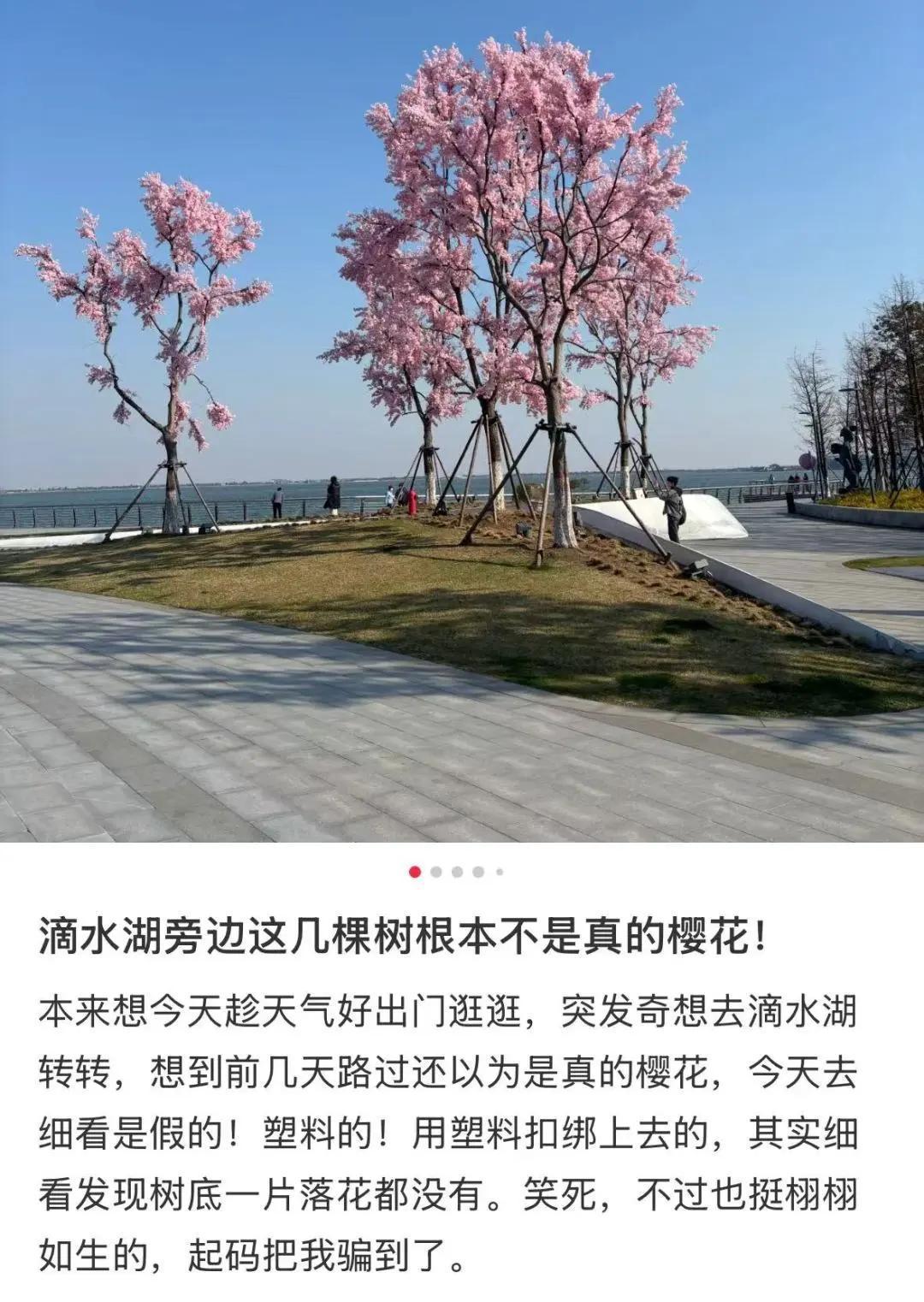This screenshot has width=924, height=1302.
Task: Tap the image carousel page indicator dots
Action: click(457, 872)
